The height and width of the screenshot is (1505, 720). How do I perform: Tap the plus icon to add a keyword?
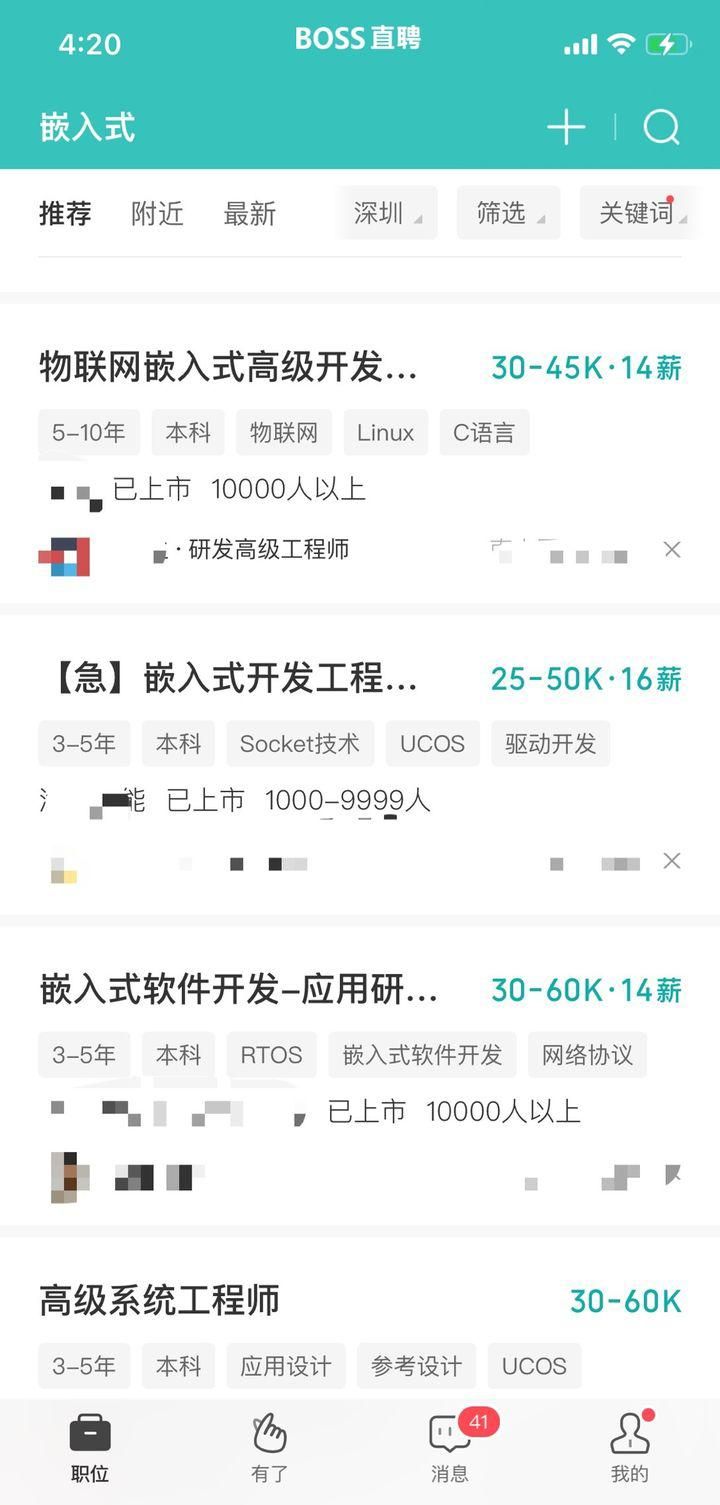point(566,127)
